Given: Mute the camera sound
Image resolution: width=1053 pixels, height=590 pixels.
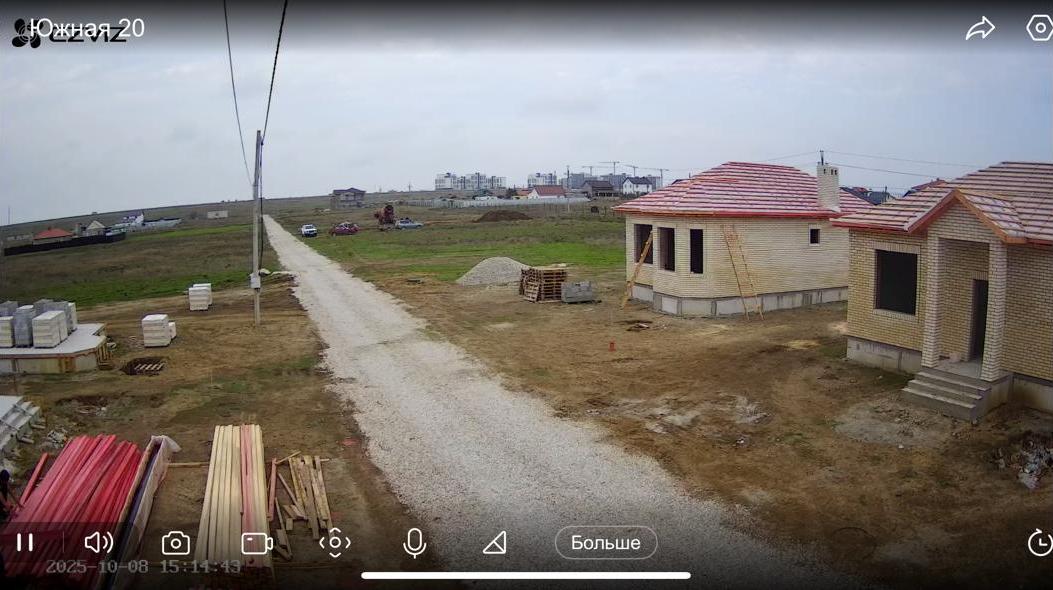Looking at the screenshot, I should pos(98,542).
